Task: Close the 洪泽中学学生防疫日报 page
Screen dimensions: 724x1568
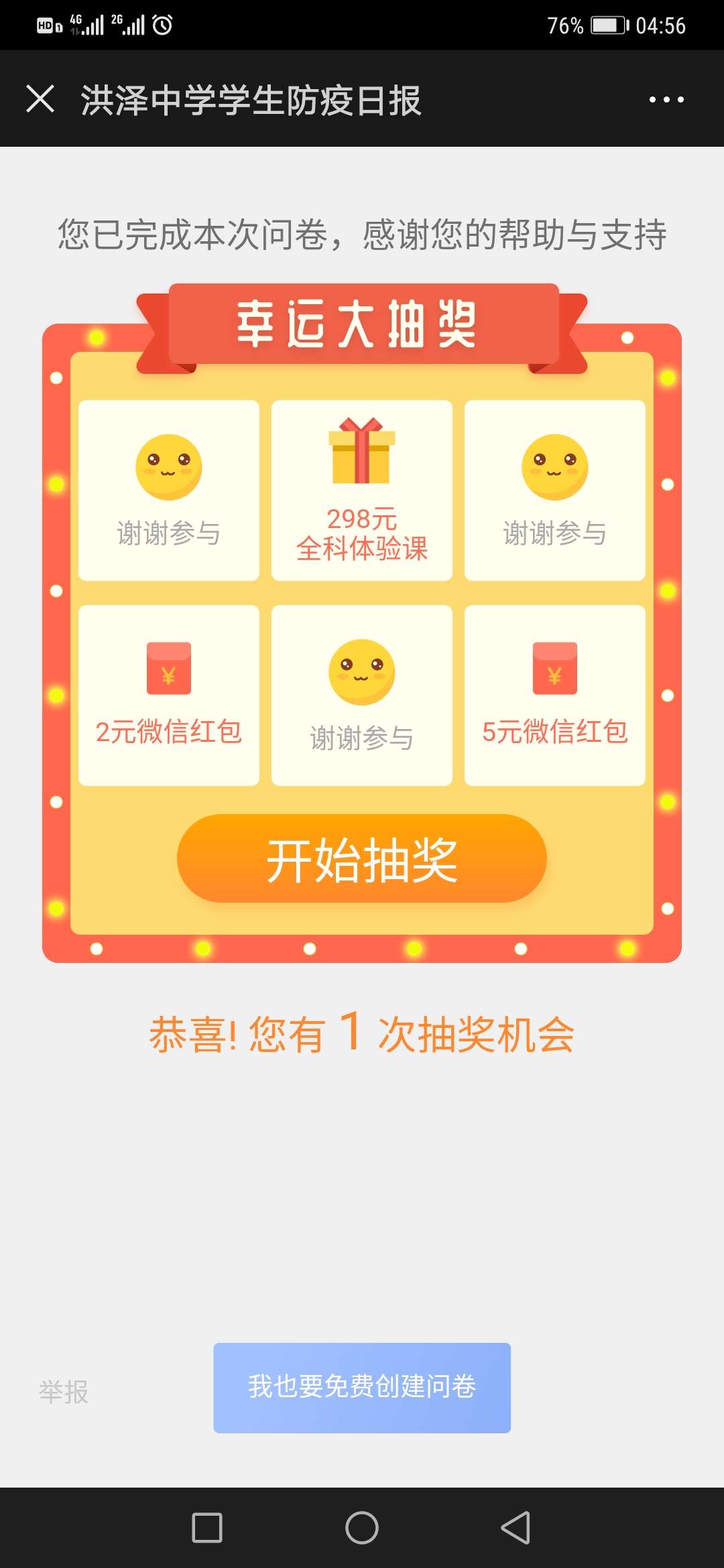Action: pos(40,99)
